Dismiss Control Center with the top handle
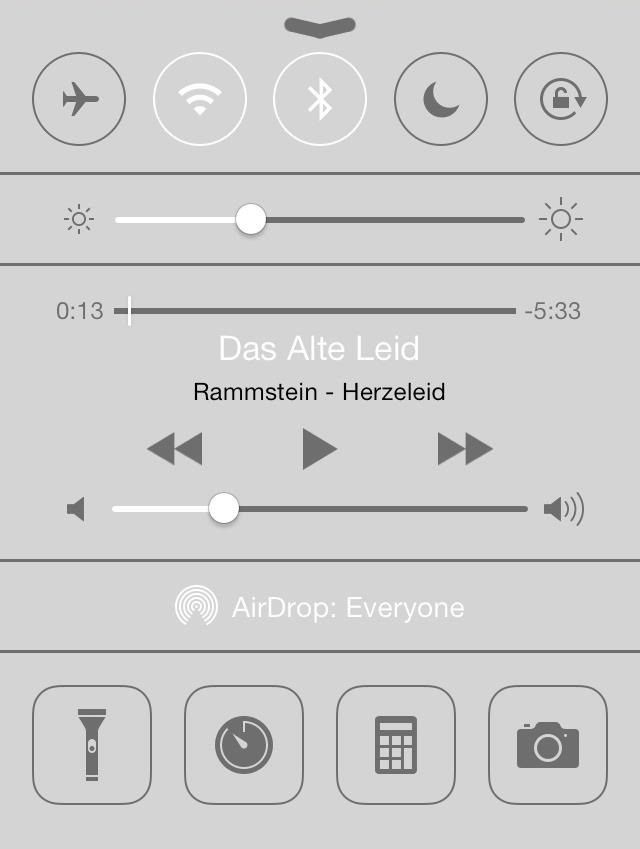This screenshot has width=640, height=849. click(x=320, y=27)
